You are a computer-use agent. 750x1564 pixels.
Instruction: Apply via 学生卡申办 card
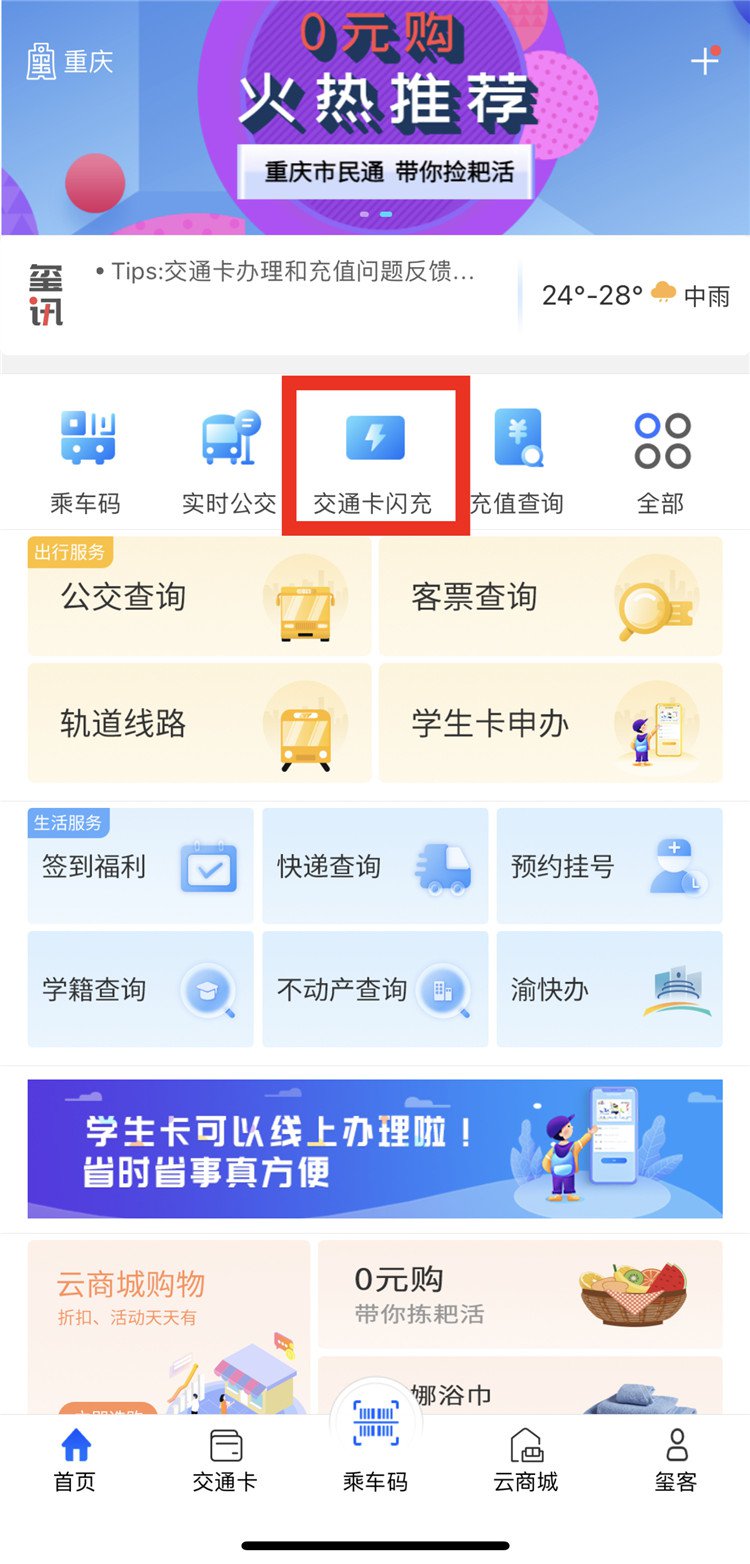(550, 723)
